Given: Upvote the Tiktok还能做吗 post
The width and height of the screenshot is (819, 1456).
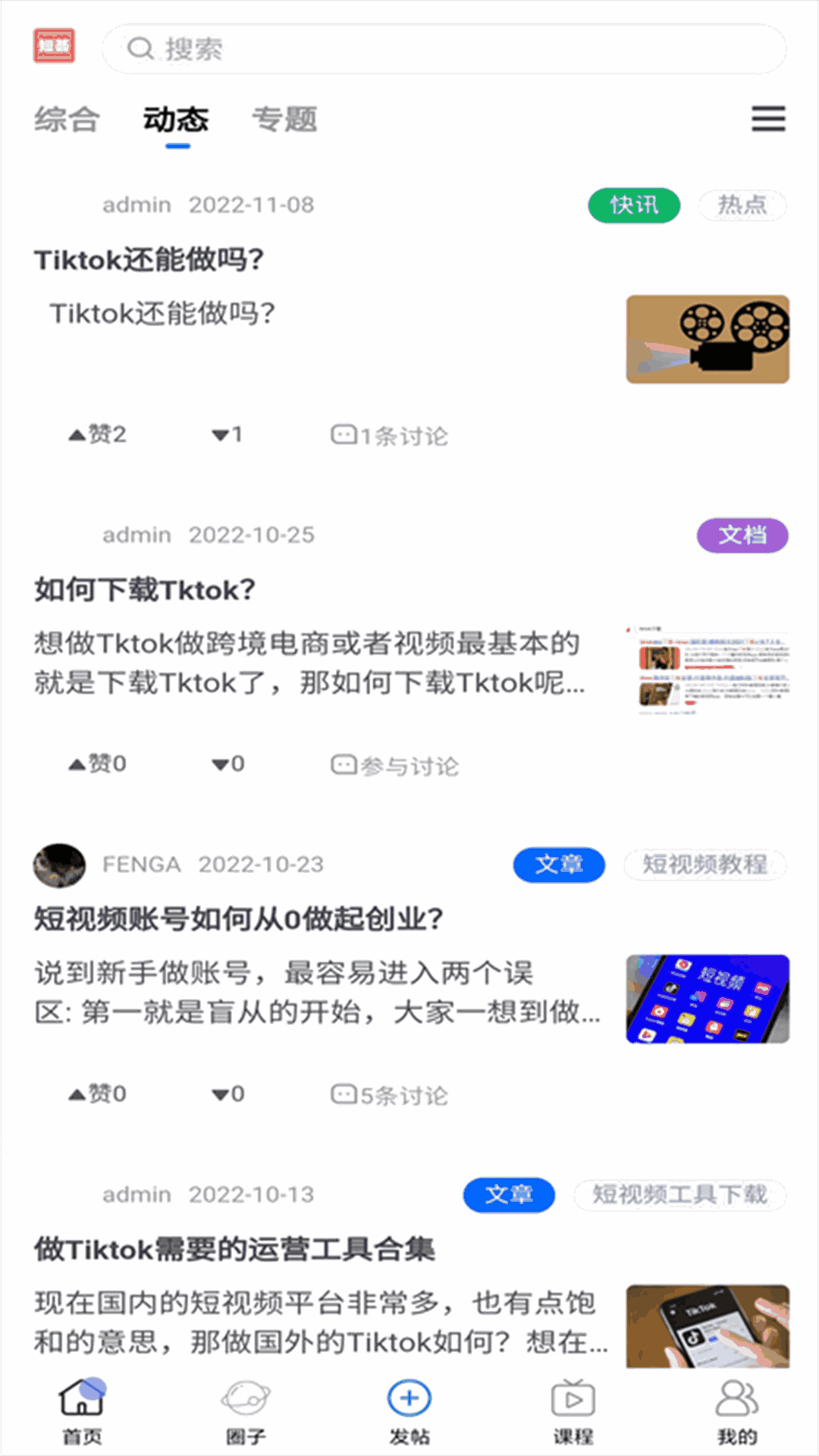Looking at the screenshot, I should pos(98,435).
